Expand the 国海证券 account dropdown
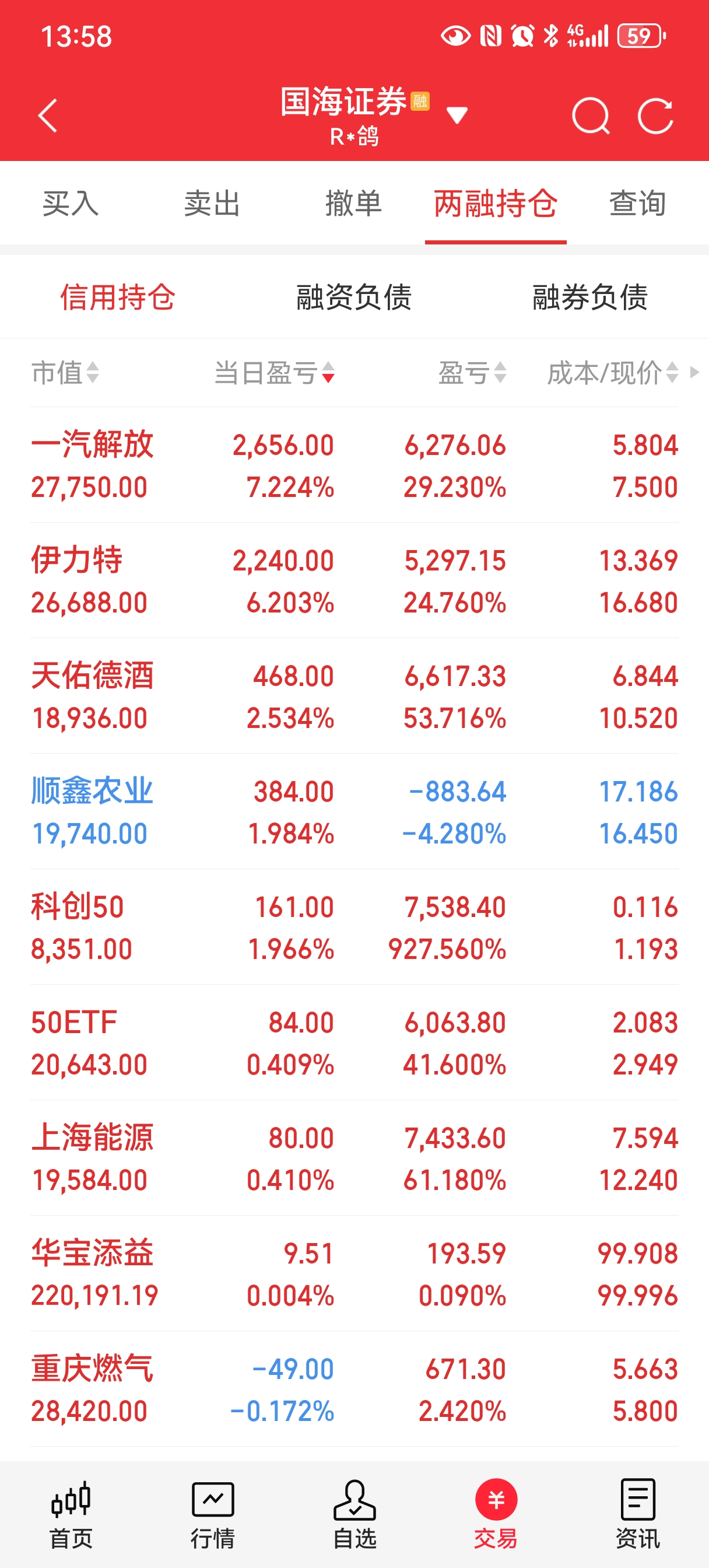This screenshot has height=1568, width=709. (x=457, y=114)
